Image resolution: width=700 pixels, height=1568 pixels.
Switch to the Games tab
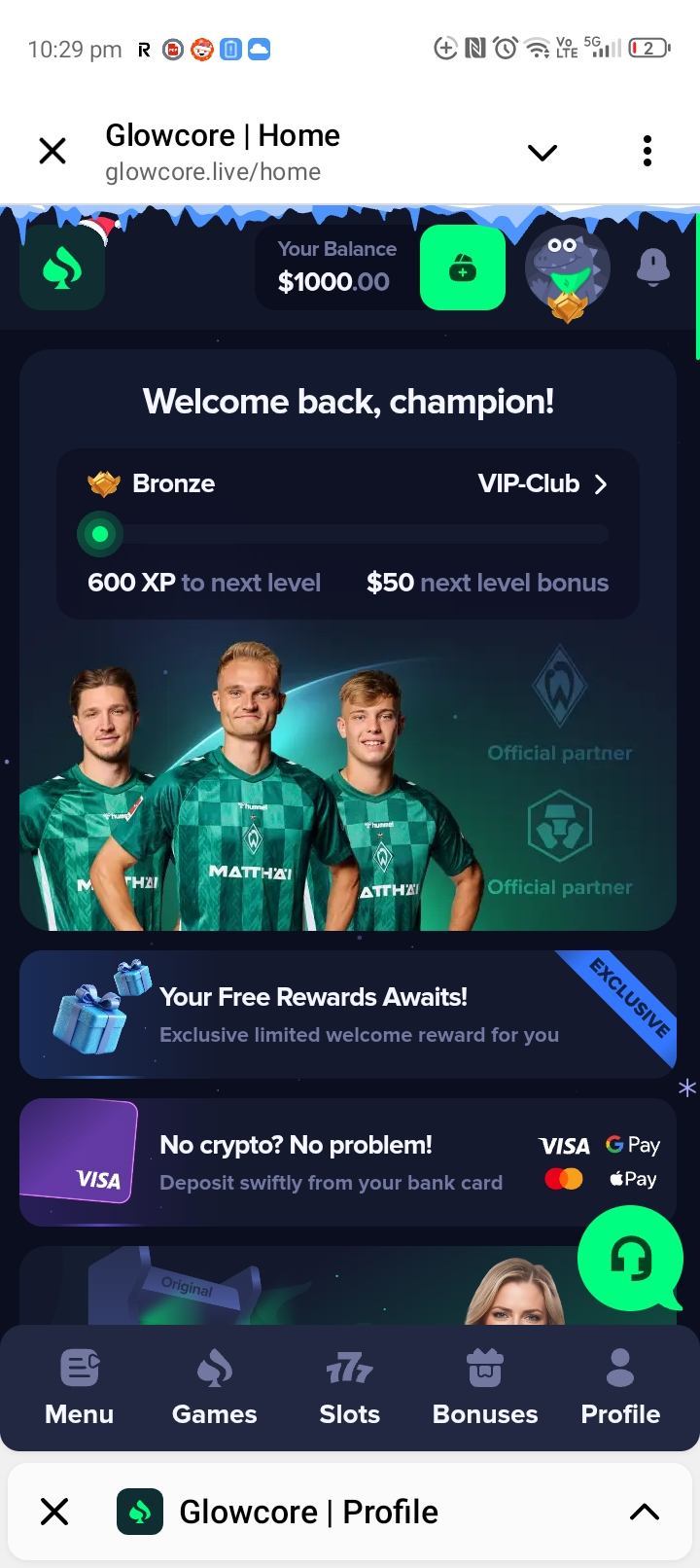pyautogui.click(x=214, y=1388)
